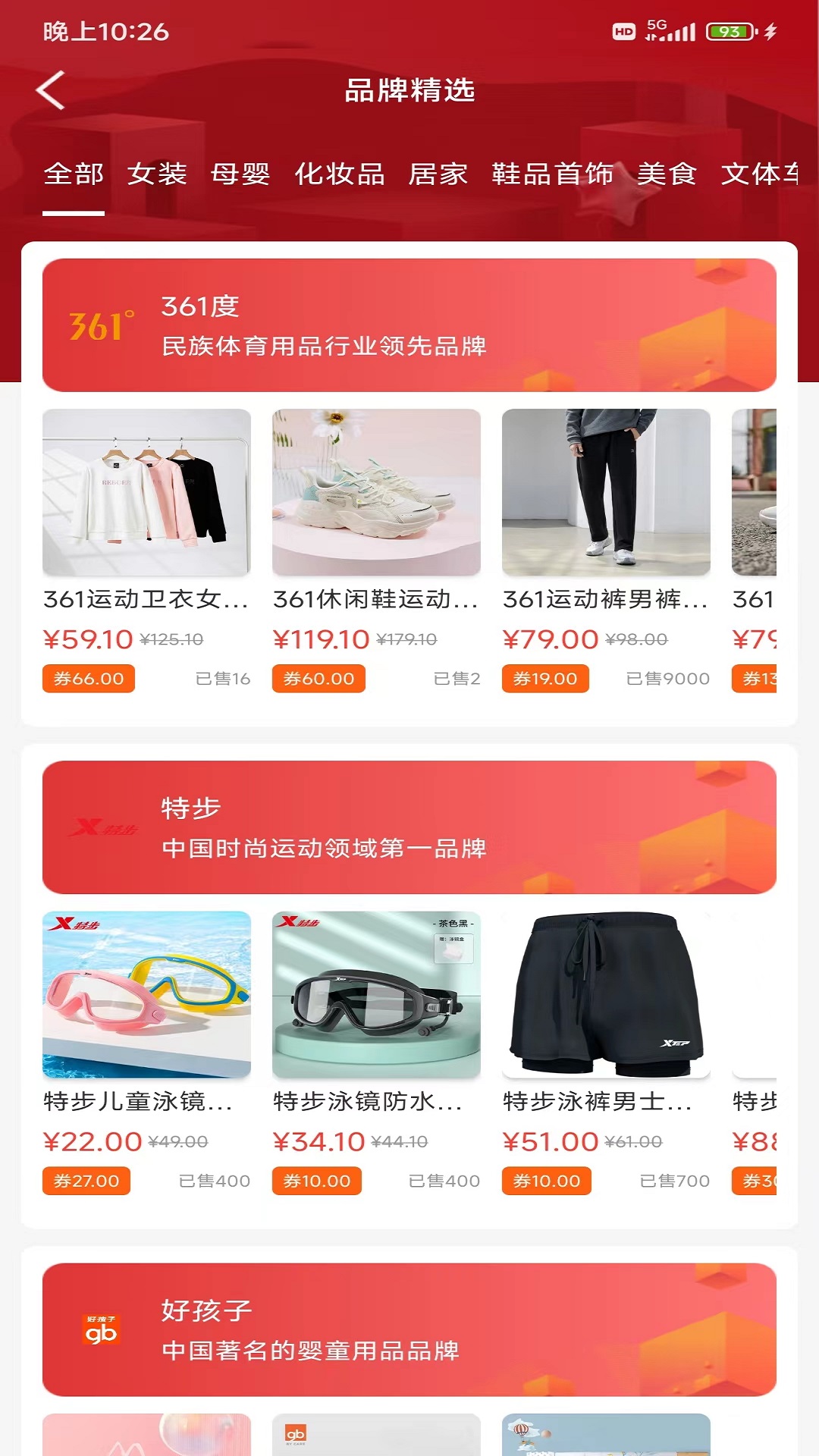The height and width of the screenshot is (1456, 819).
Task: Tap the 券27.00 coupon on children's goggles
Action: point(88,1181)
